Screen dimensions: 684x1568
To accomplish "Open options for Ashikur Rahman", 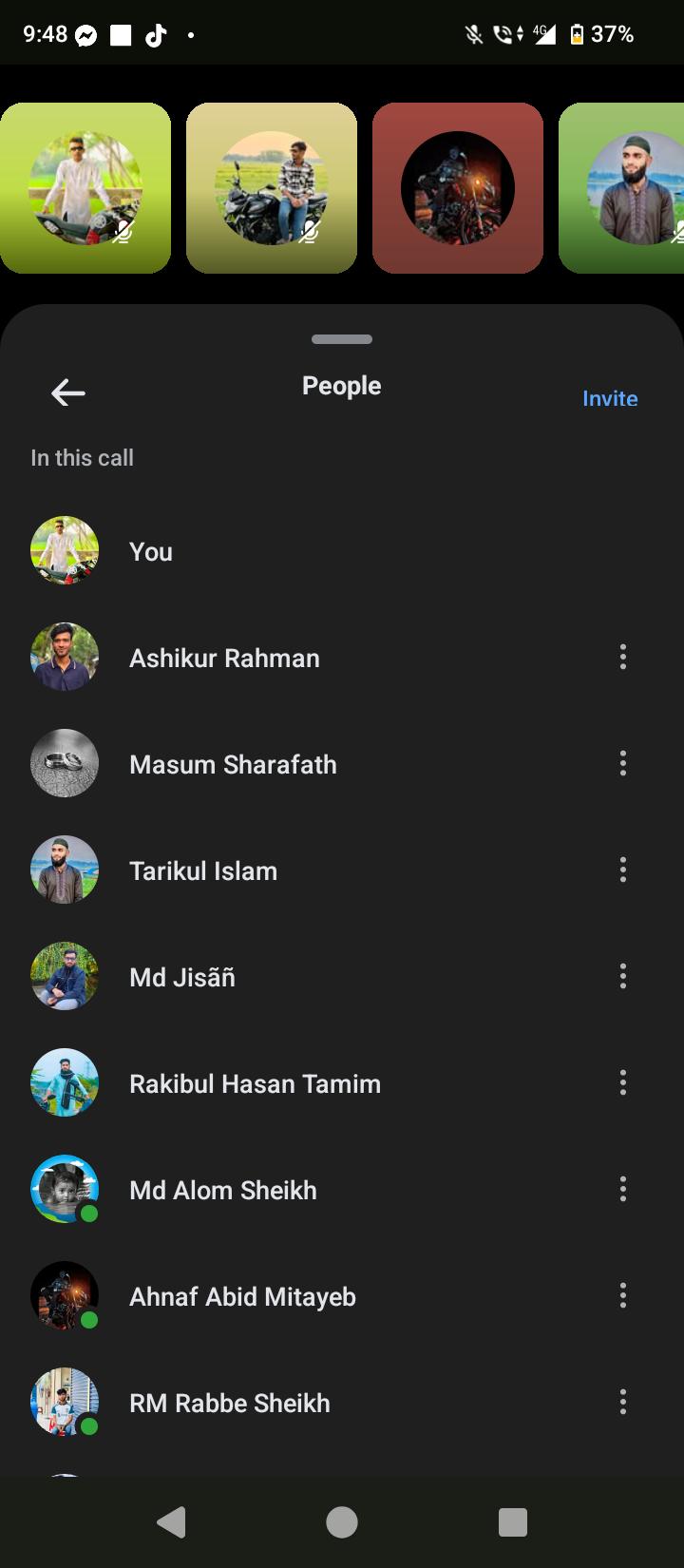I will click(x=623, y=657).
